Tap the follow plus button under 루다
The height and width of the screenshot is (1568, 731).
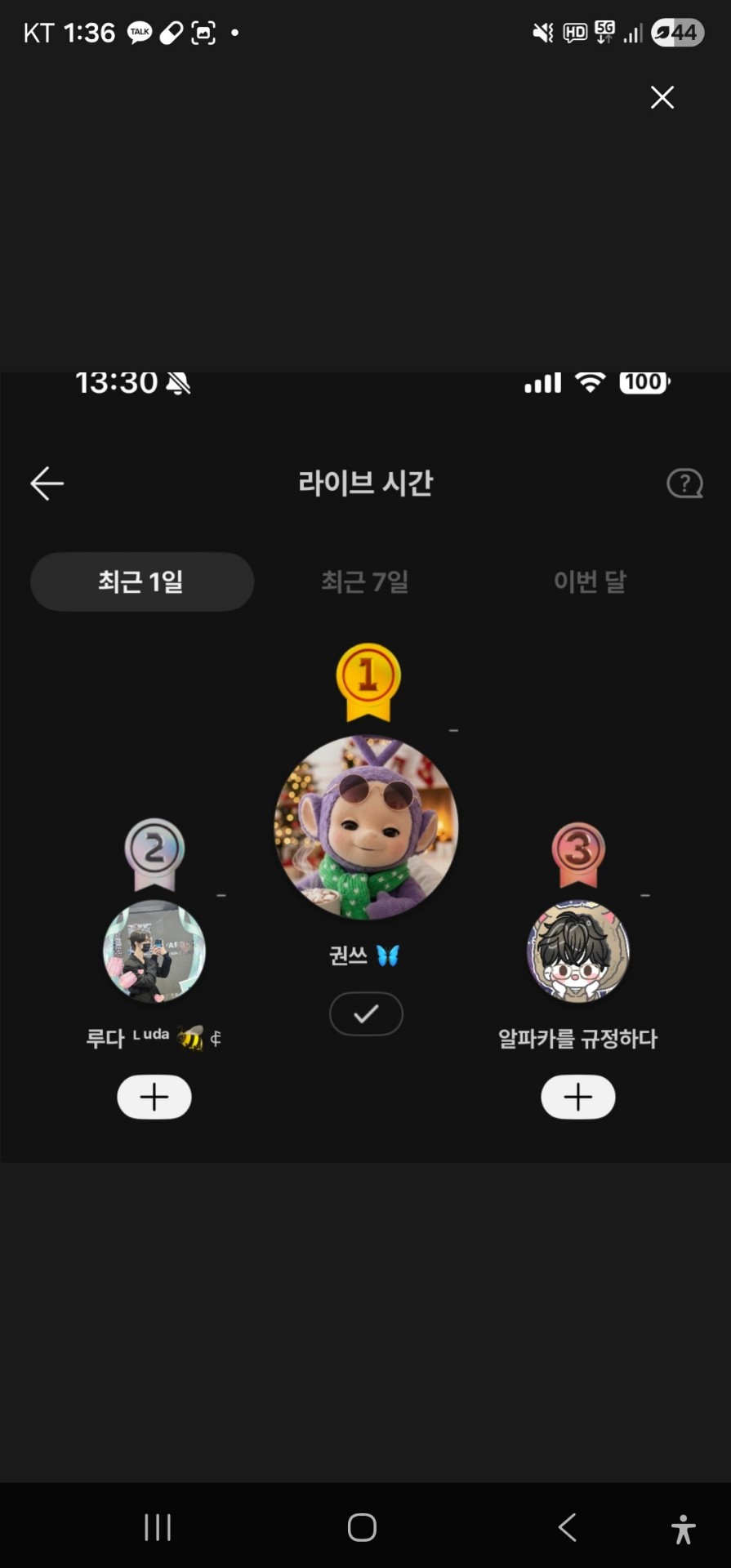click(x=154, y=1097)
